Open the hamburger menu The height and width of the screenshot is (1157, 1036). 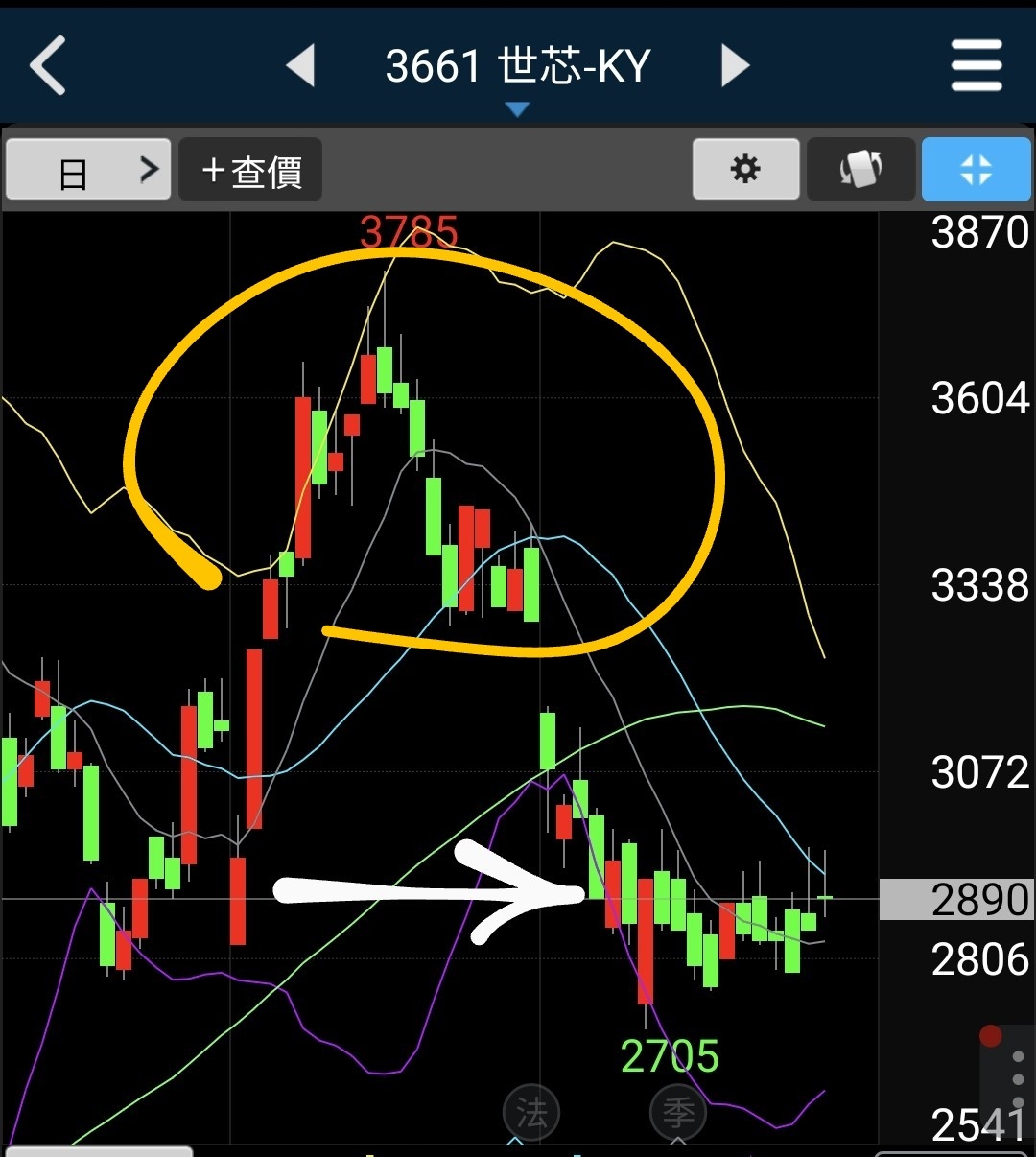coord(977,65)
